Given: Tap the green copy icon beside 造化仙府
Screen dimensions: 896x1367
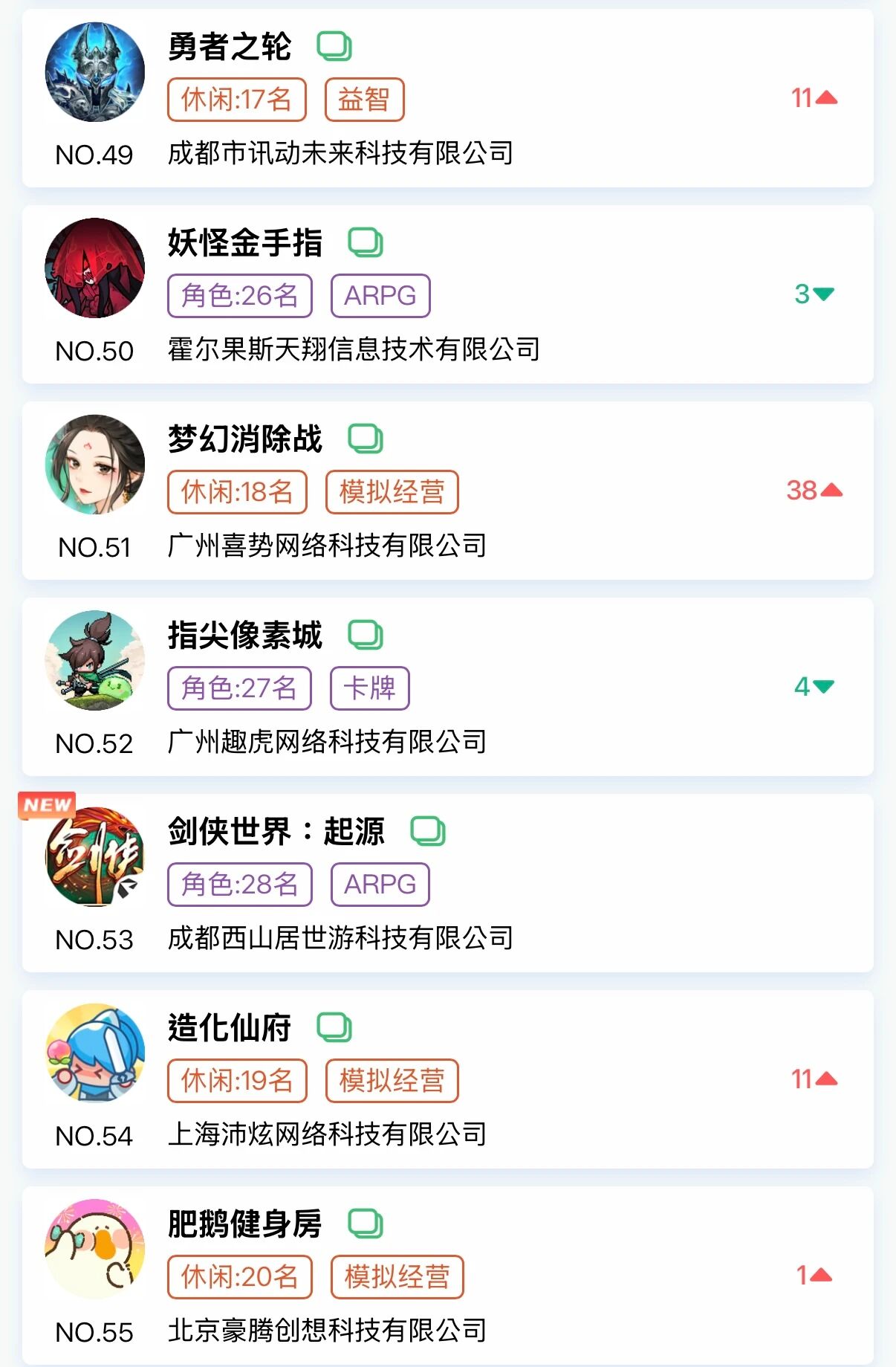Looking at the screenshot, I should [334, 1027].
